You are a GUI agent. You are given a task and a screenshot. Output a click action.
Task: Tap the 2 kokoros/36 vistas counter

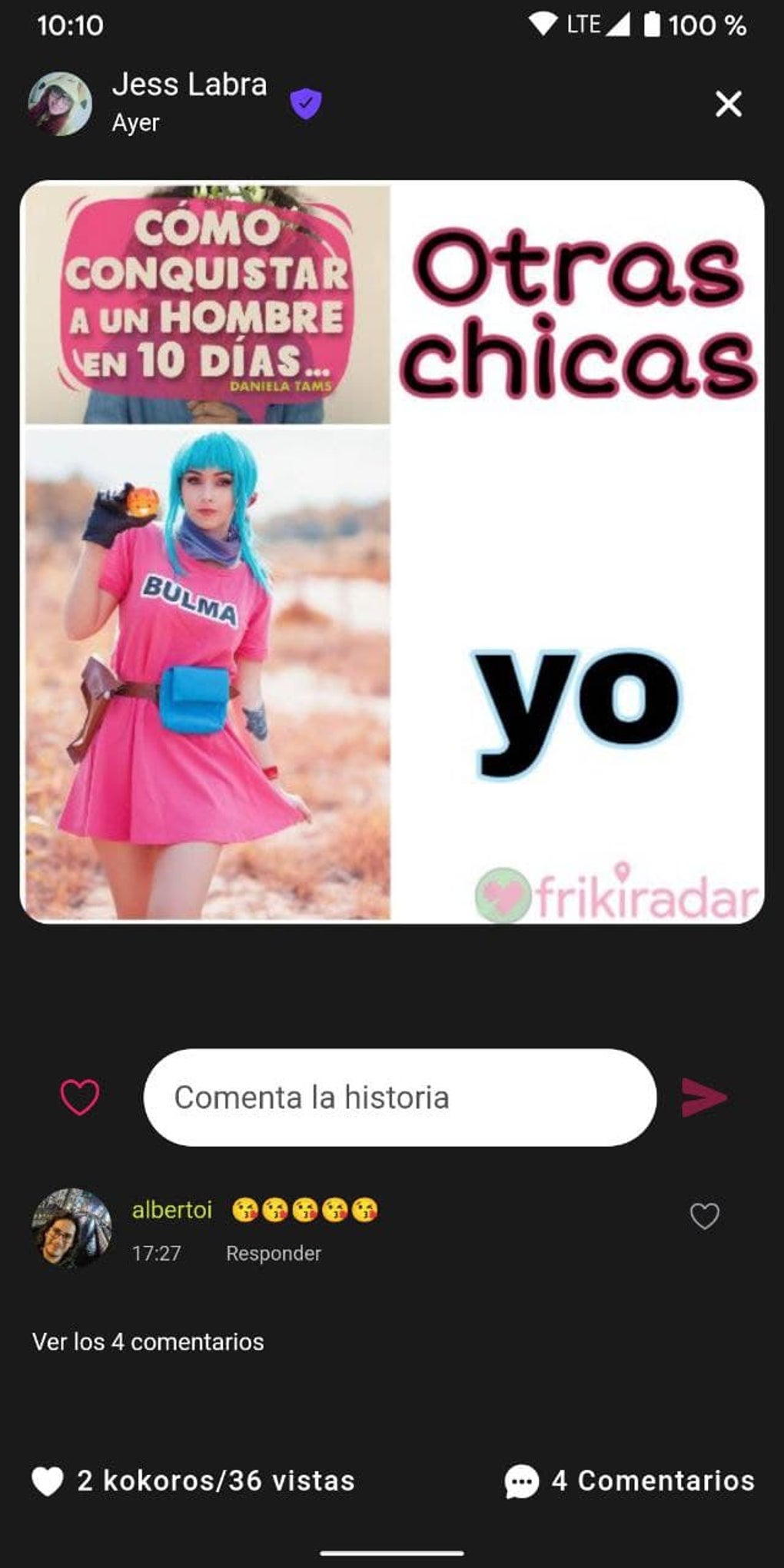(194, 1481)
